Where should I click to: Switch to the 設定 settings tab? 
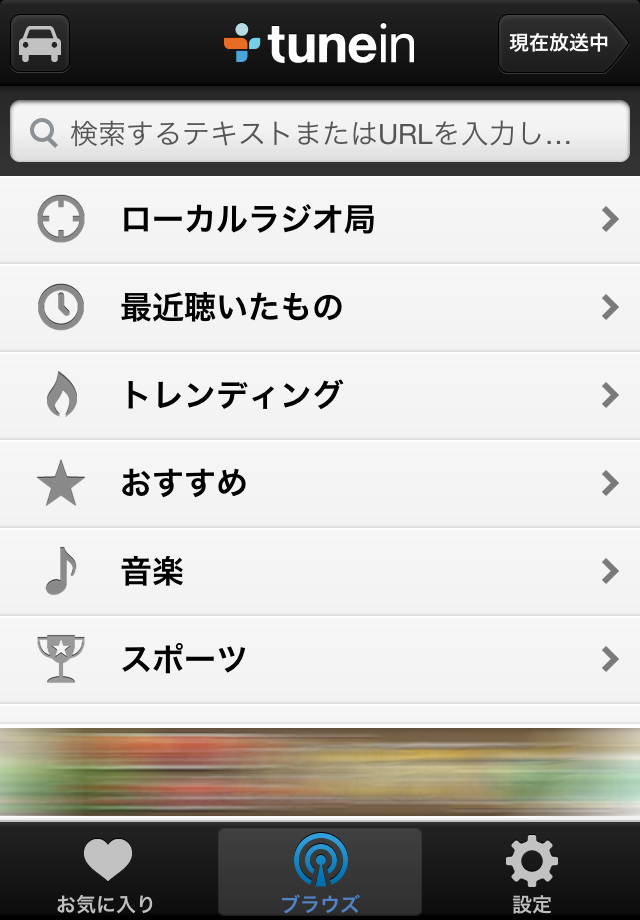click(531, 872)
